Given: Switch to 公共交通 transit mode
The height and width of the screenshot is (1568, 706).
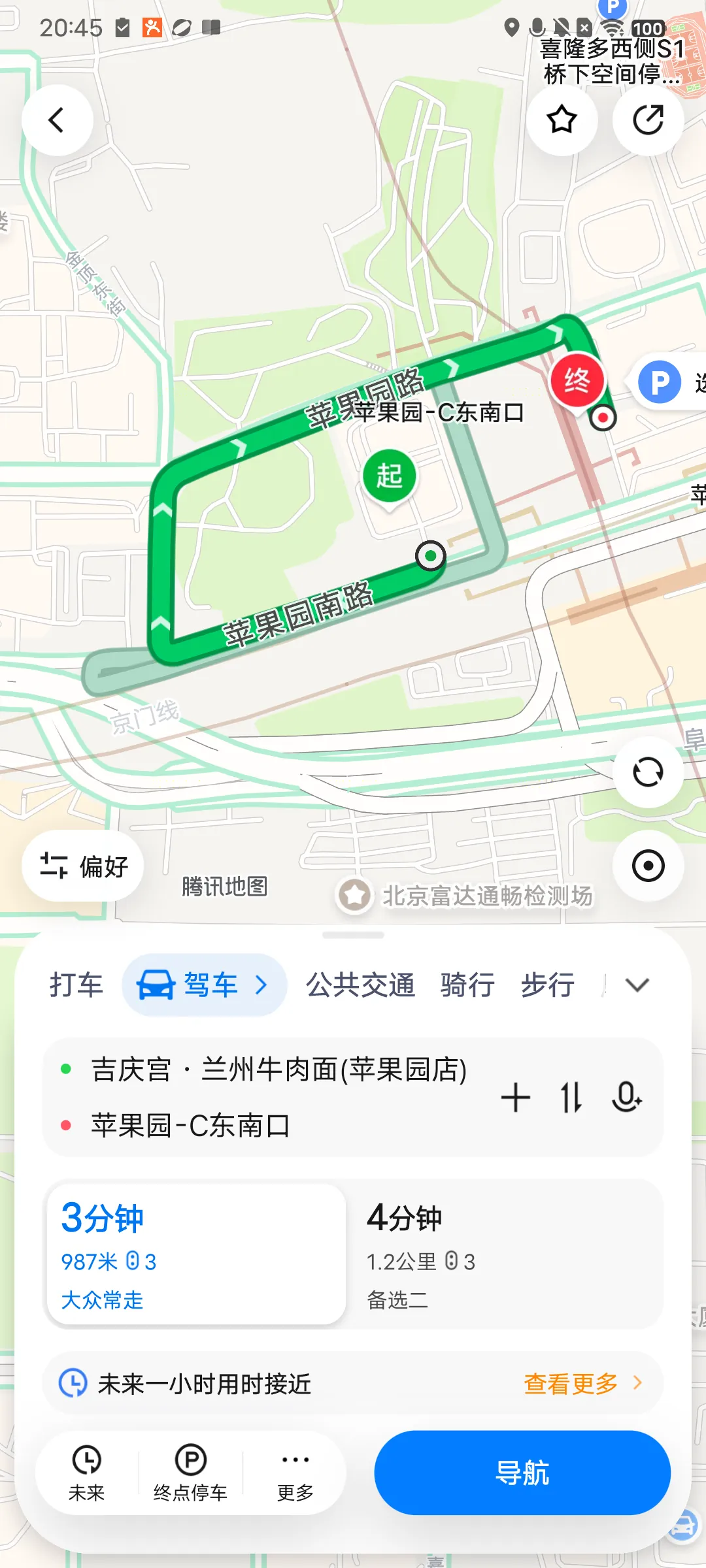Looking at the screenshot, I should click(360, 985).
